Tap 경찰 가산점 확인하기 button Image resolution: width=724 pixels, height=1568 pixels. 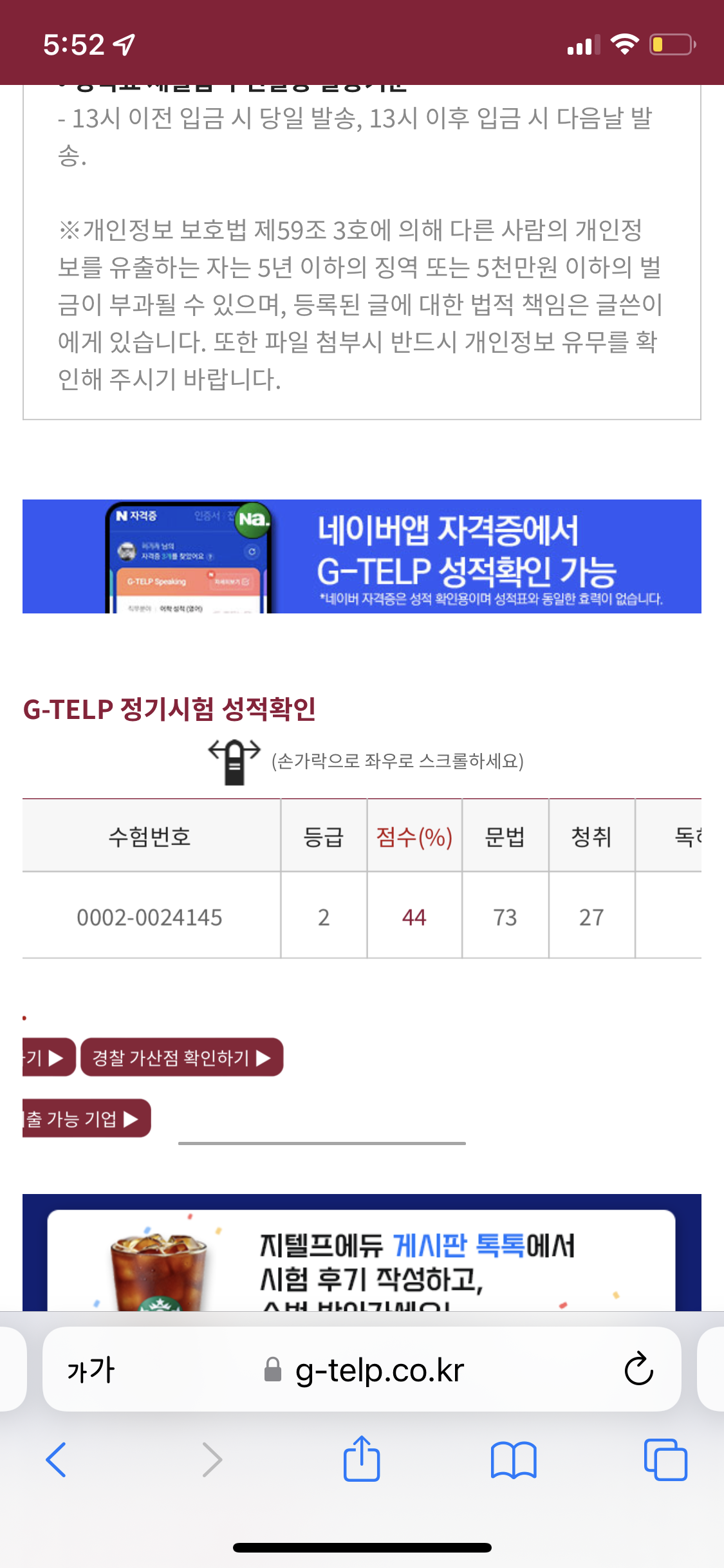[x=181, y=1058]
